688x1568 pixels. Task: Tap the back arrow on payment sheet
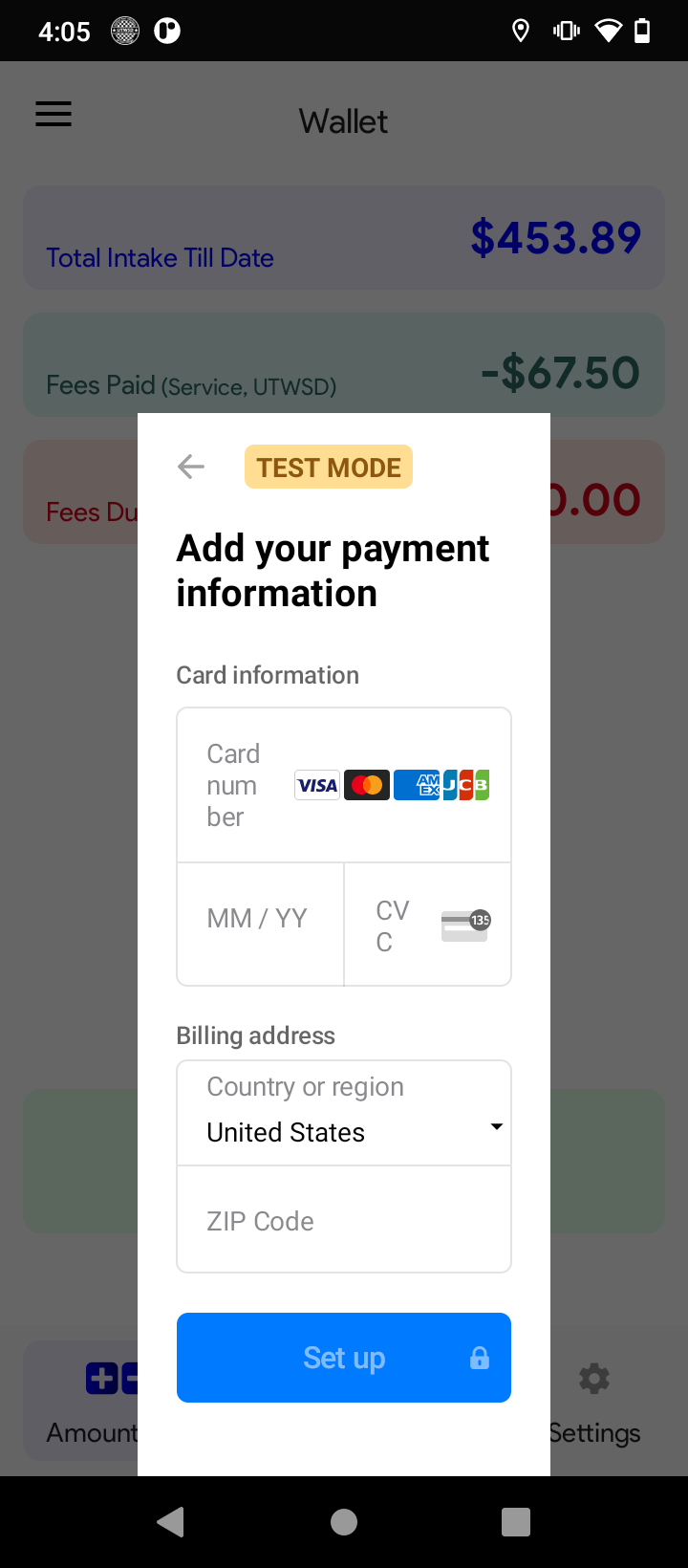click(190, 467)
